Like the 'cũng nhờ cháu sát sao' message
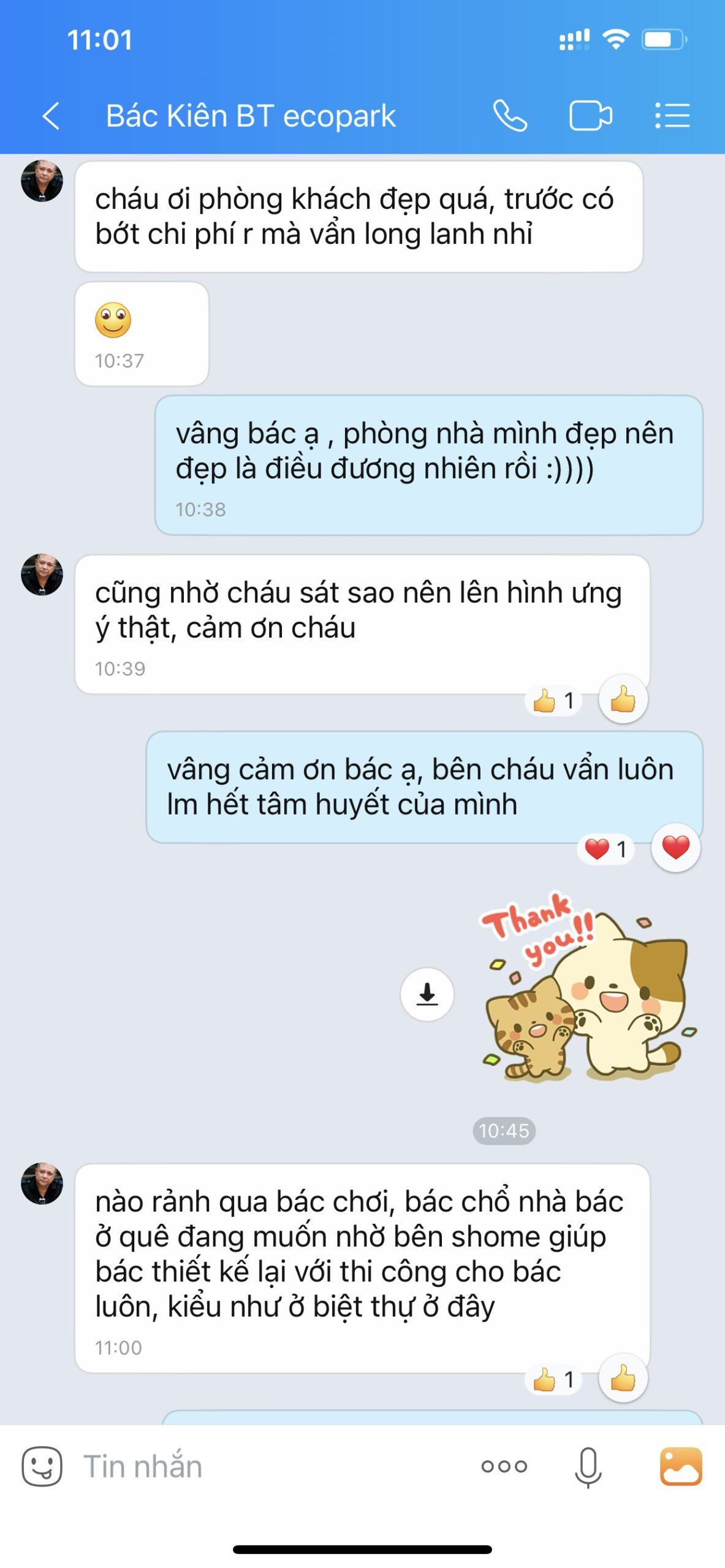Image resolution: width=725 pixels, height=1568 pixels. tap(623, 699)
